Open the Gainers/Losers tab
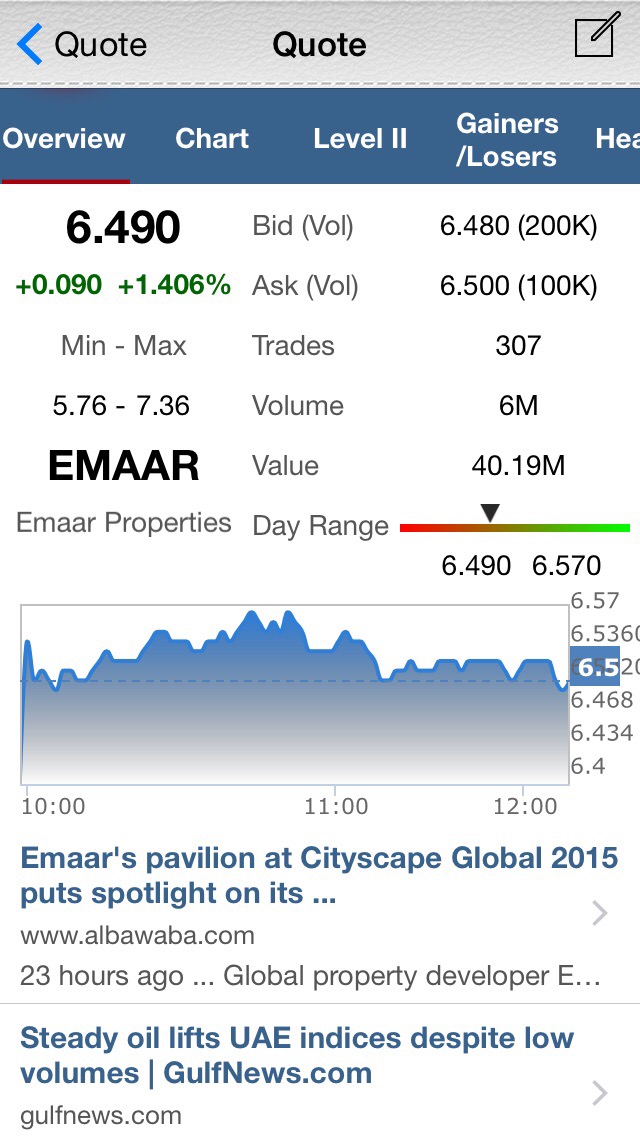Screen dimensions: 640x1136 (x=506, y=140)
